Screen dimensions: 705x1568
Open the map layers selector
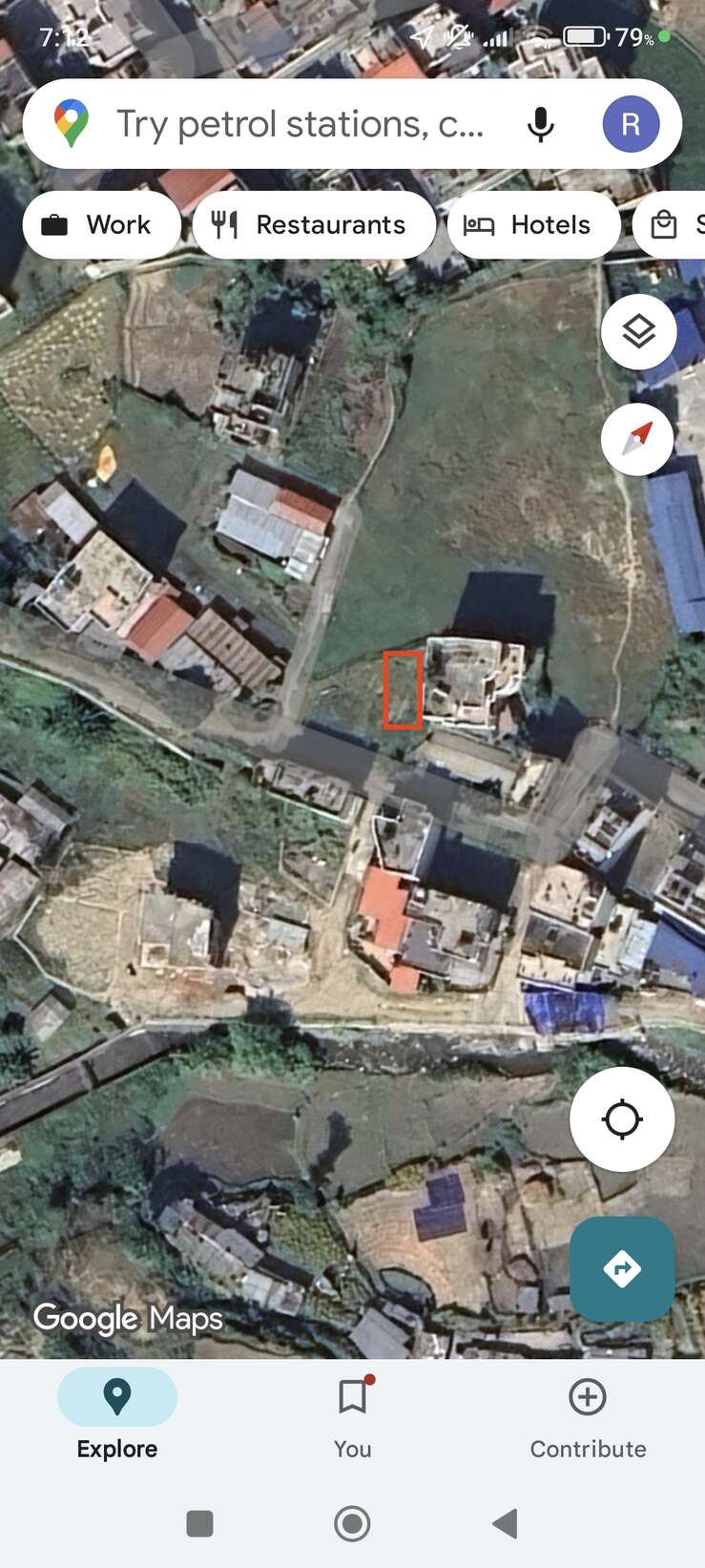pyautogui.click(x=638, y=332)
